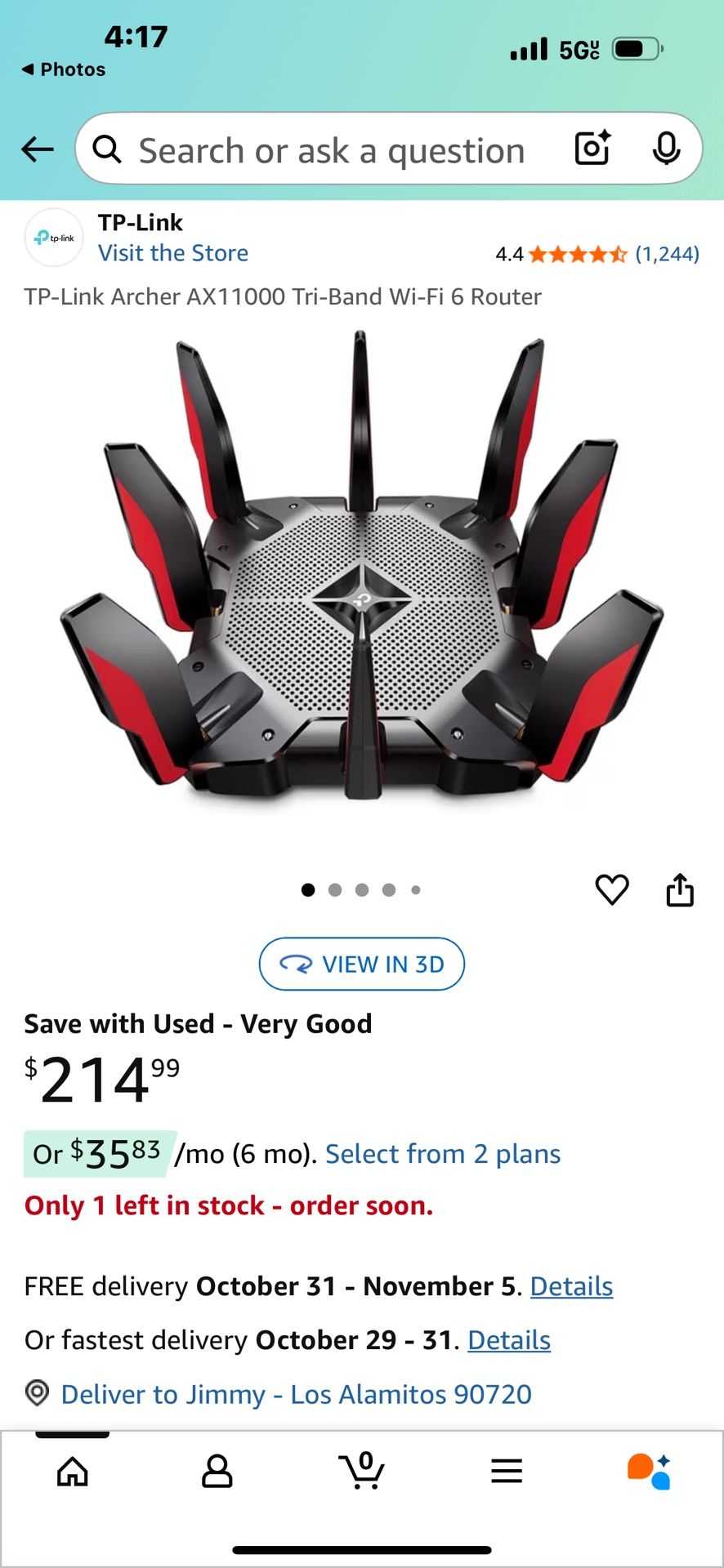Open the shopping cart
Viewport: 724px width, 1568px height.
tap(362, 1472)
